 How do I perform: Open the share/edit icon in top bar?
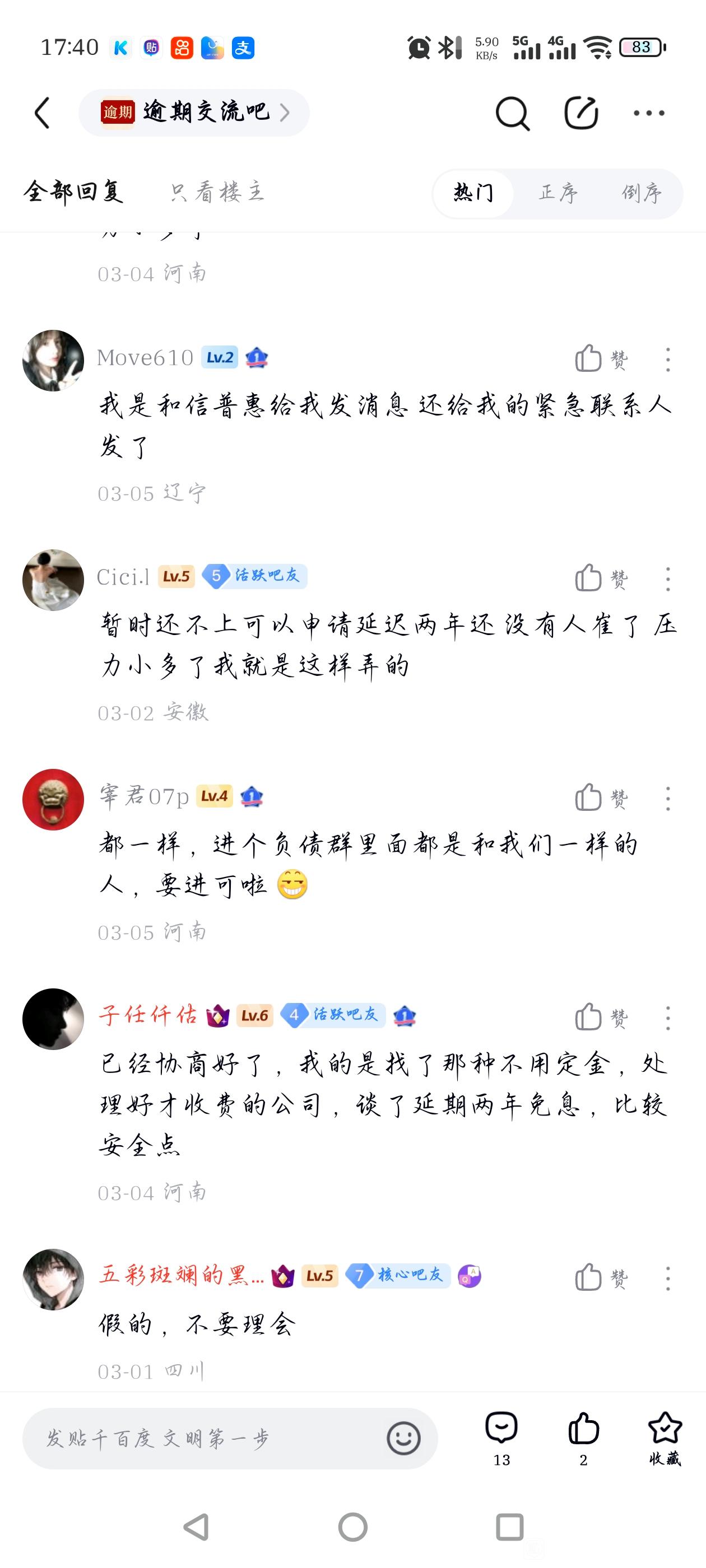[580, 113]
